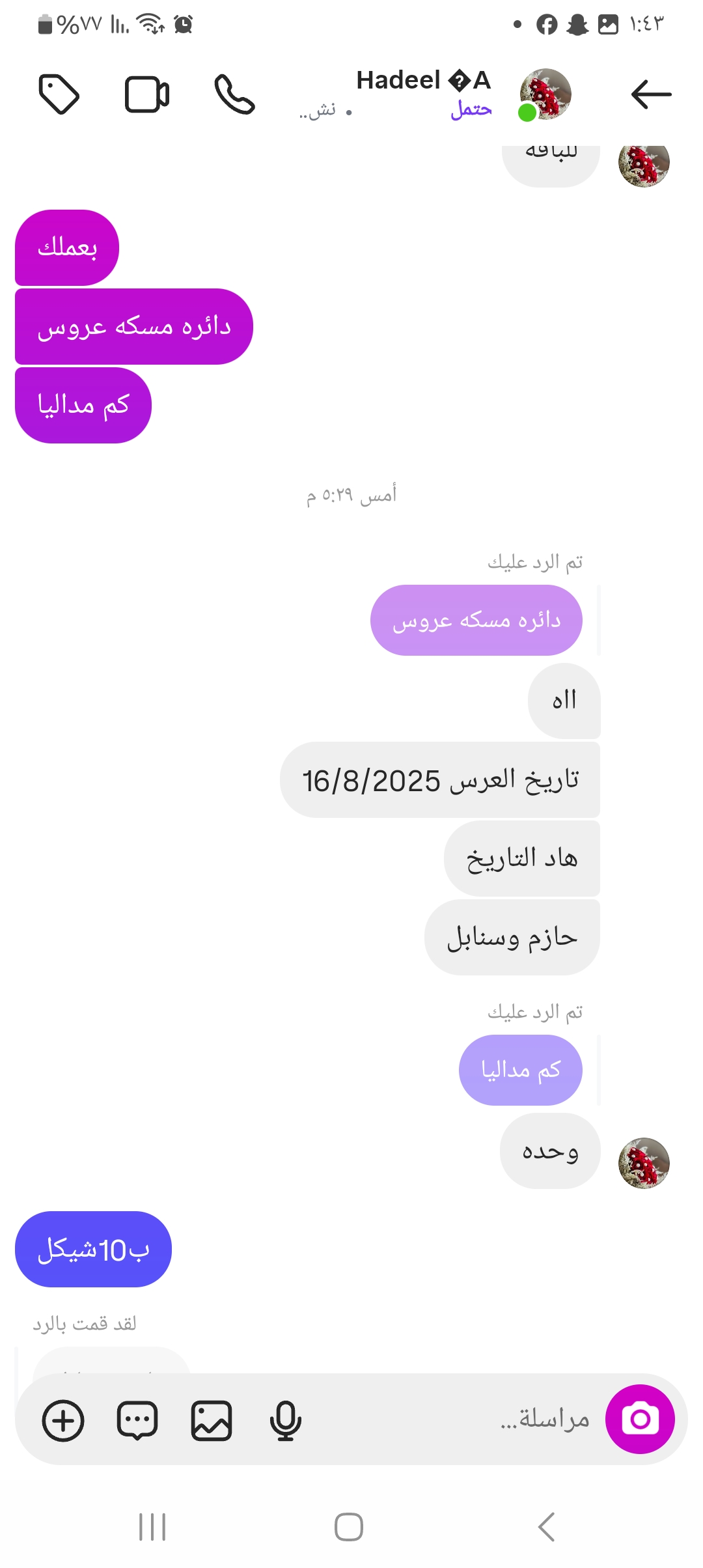Open Hadeel's profile from the header

(545, 94)
